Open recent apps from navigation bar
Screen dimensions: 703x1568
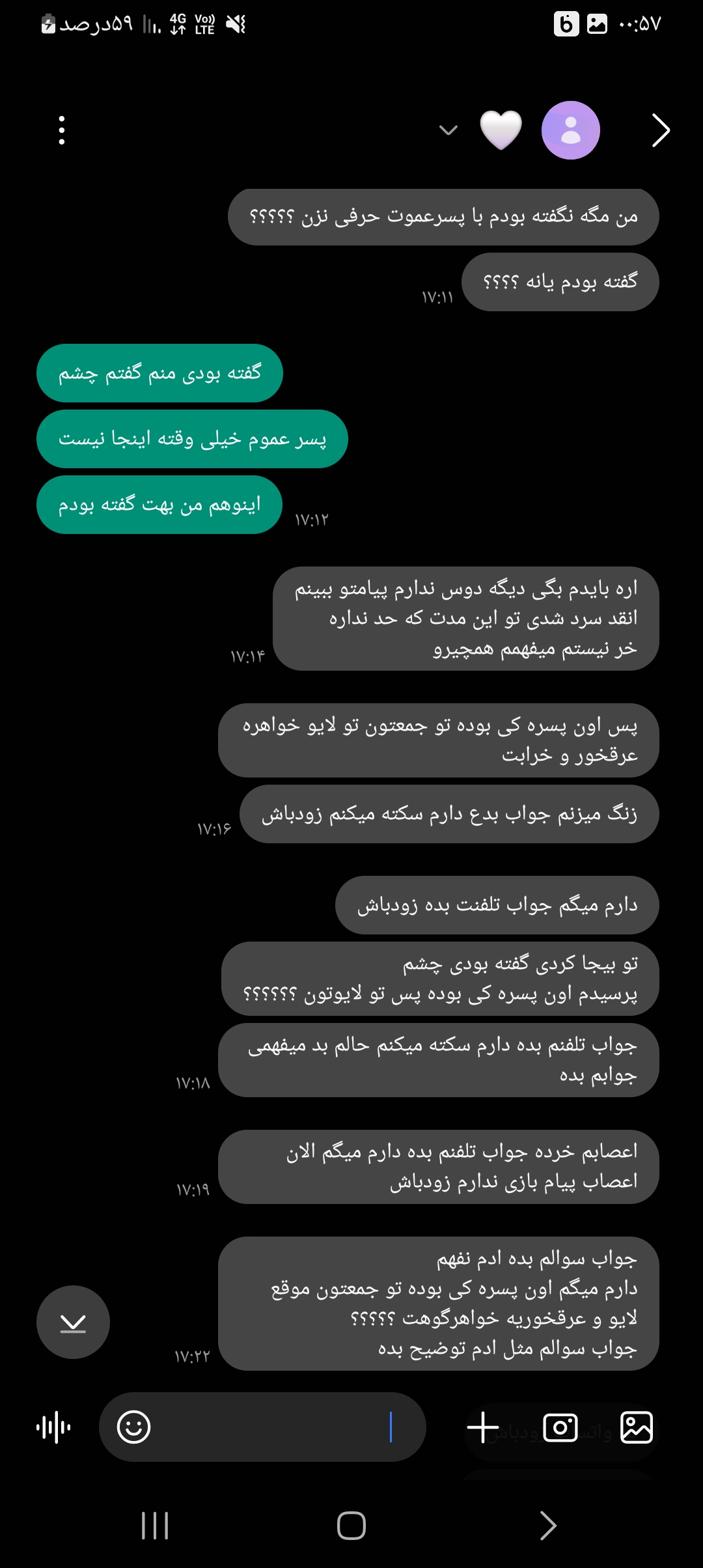[155, 1525]
